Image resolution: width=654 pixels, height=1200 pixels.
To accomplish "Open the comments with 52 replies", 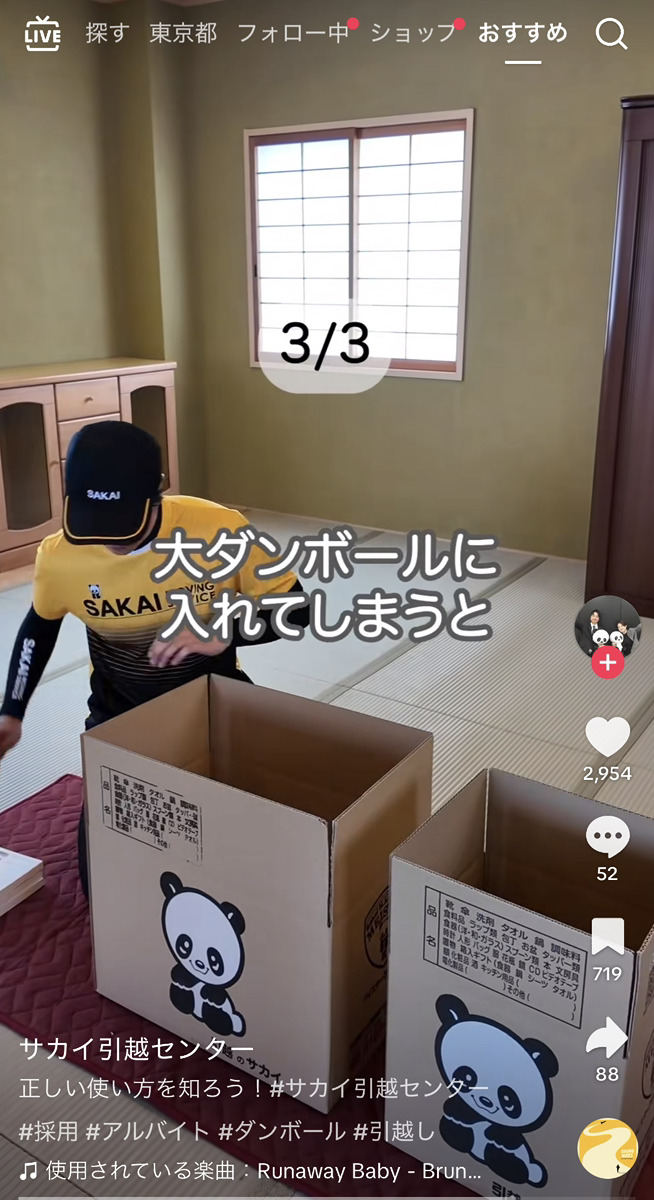I will 607,838.
